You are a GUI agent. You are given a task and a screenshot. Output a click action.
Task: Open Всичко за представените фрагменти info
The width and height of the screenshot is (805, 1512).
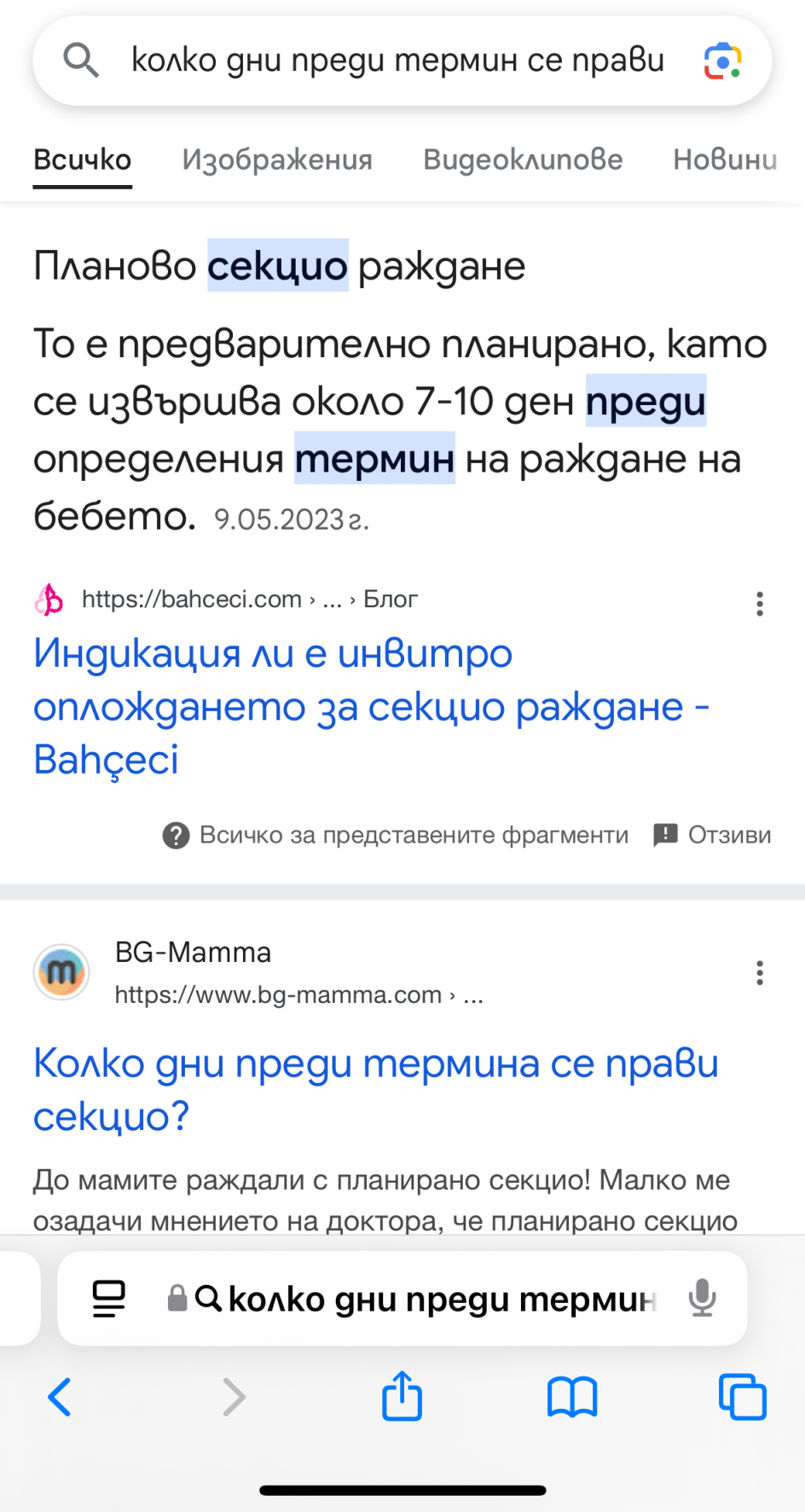click(396, 835)
